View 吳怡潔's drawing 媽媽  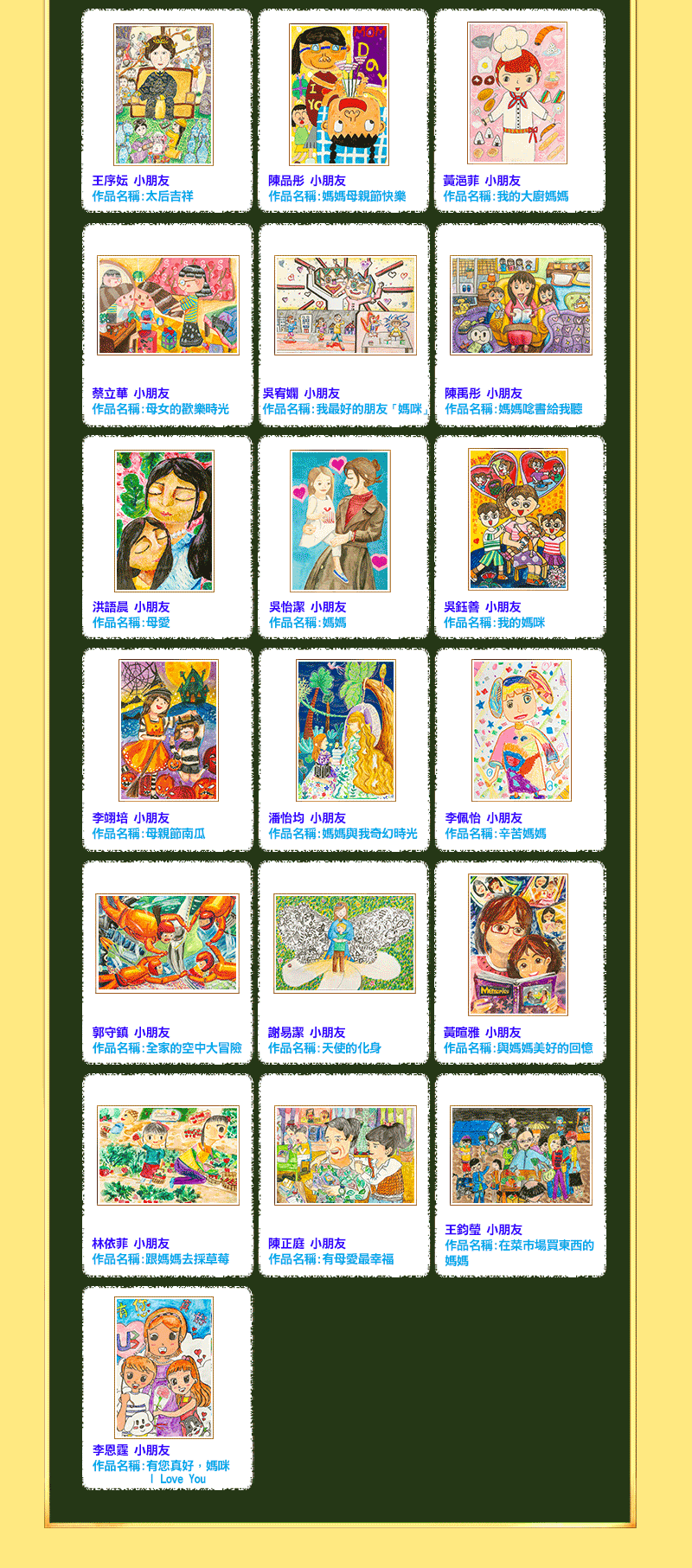pos(341,521)
